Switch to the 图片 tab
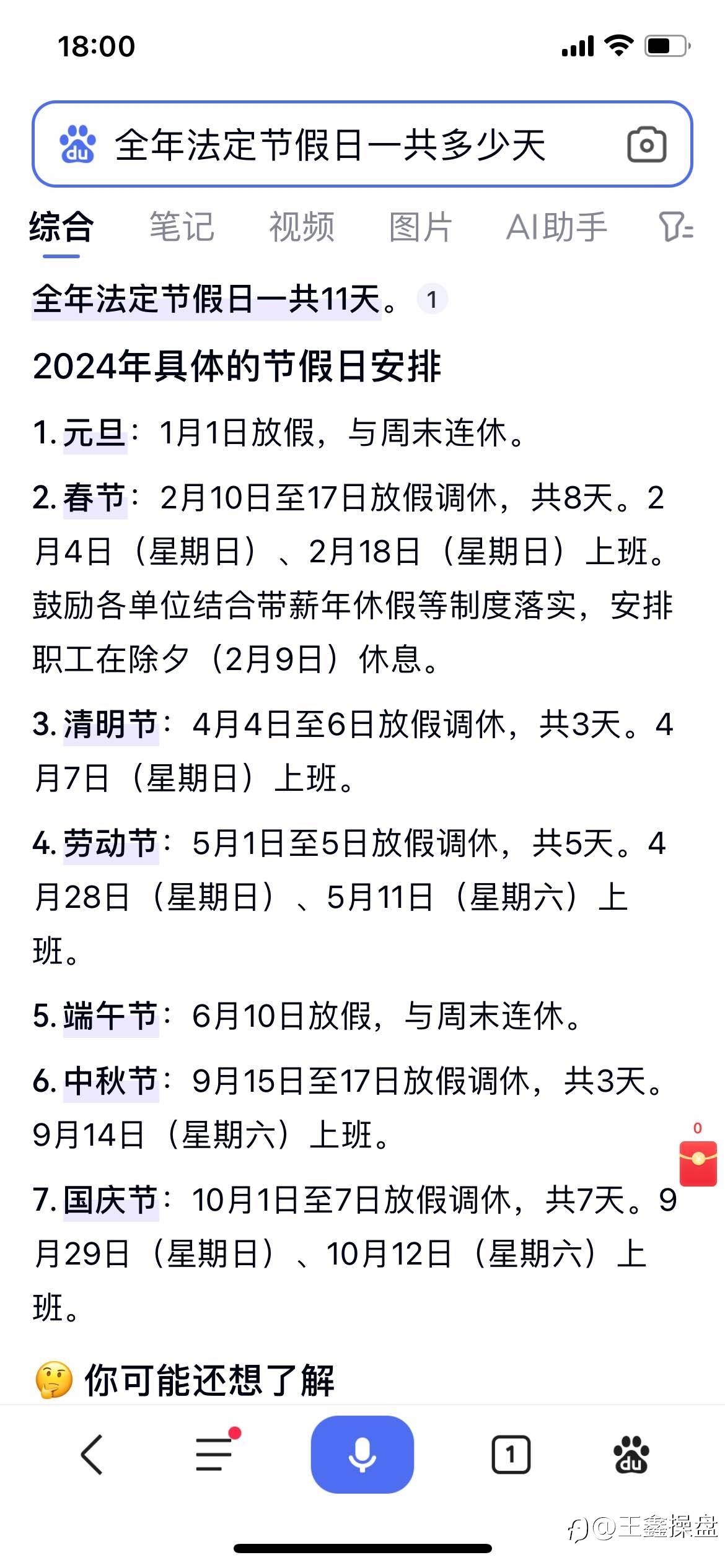This screenshot has height=1568, width=725. tap(421, 227)
